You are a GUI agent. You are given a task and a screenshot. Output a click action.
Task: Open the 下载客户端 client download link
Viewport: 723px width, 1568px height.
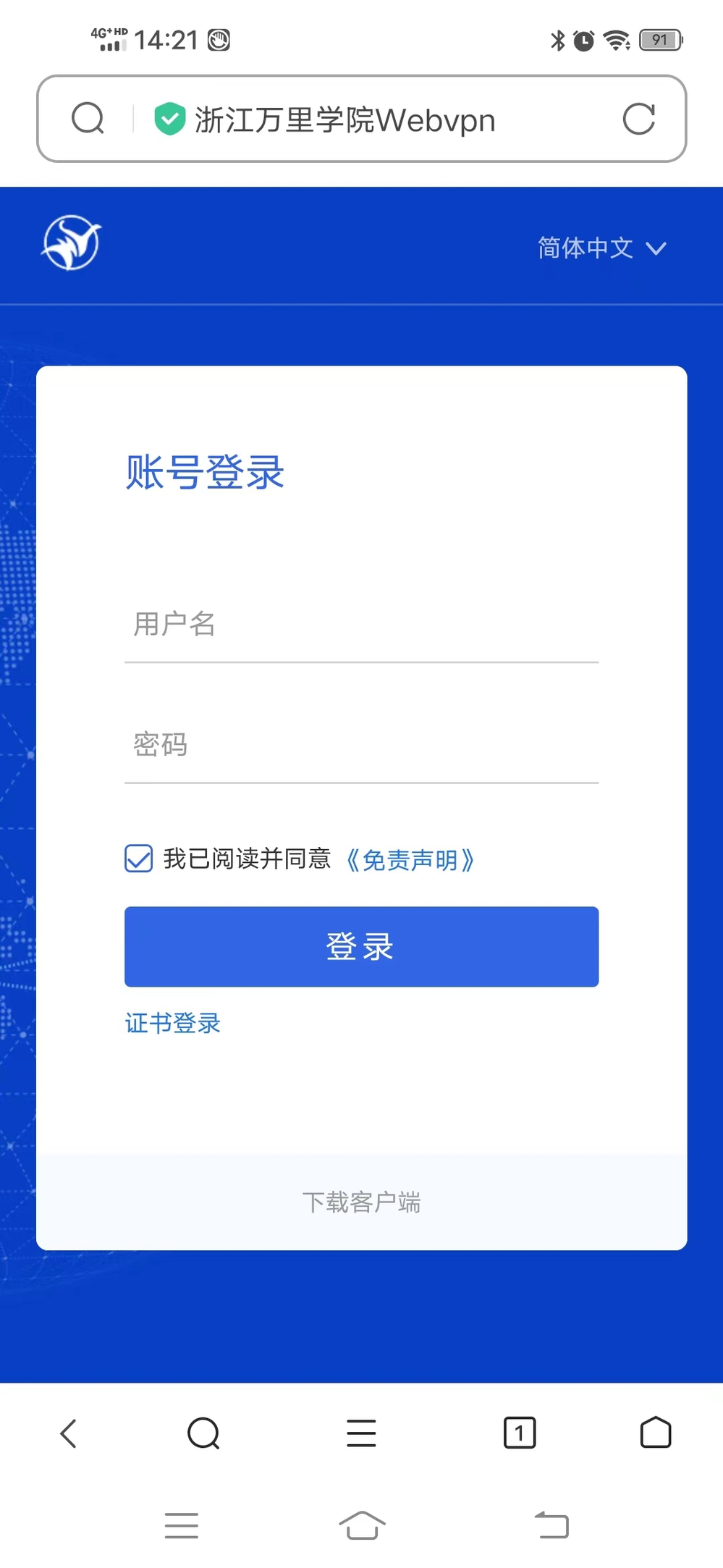360,1202
